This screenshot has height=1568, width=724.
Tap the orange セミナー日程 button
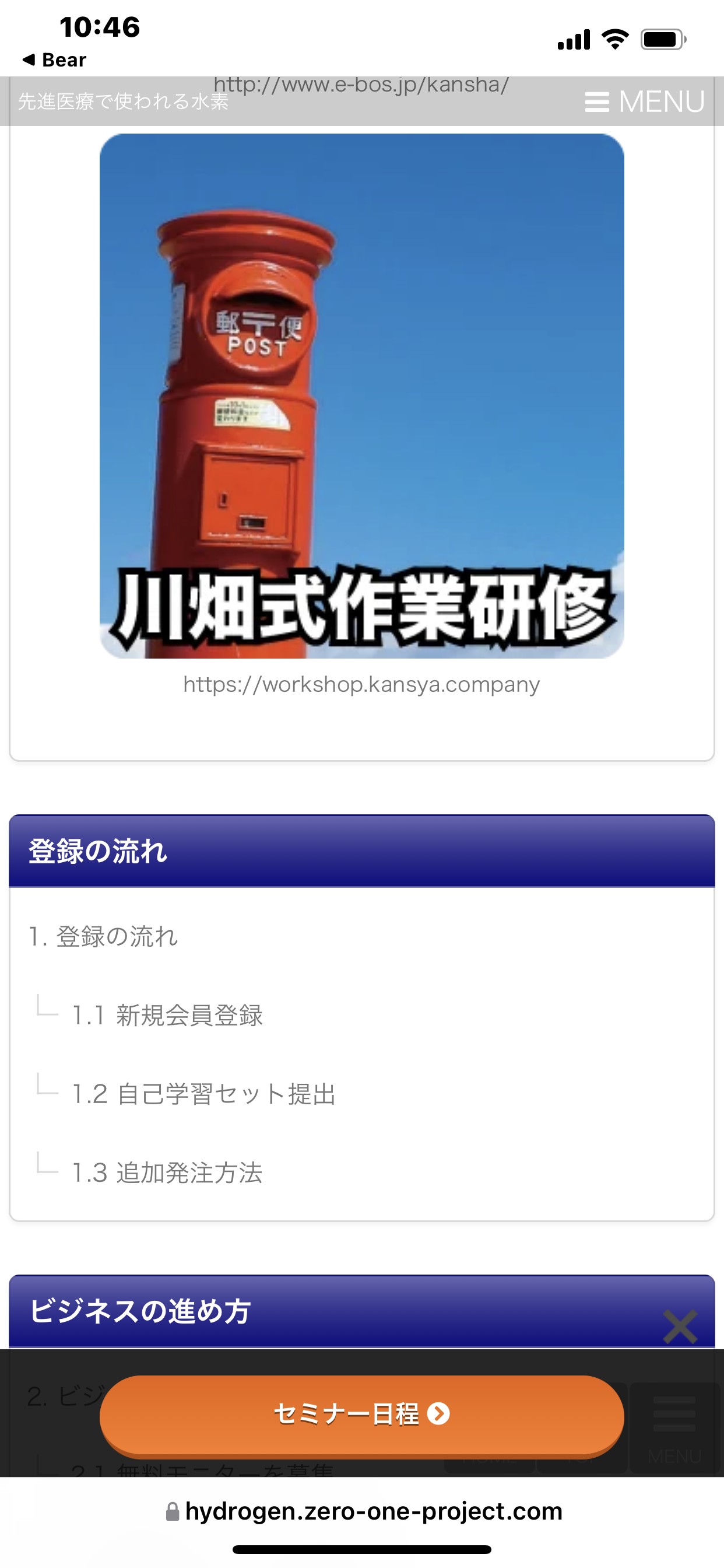tap(362, 1415)
